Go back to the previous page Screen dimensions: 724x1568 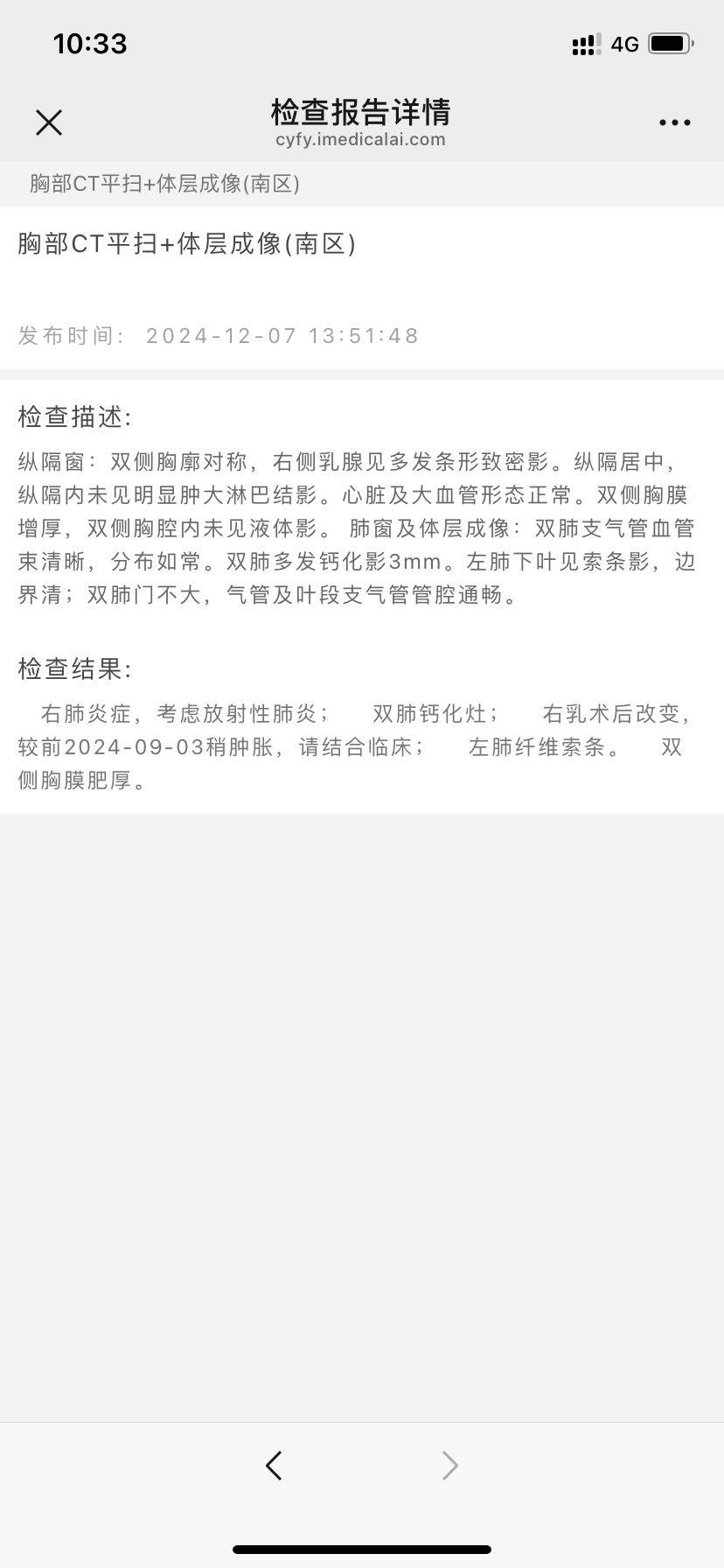tap(274, 1465)
